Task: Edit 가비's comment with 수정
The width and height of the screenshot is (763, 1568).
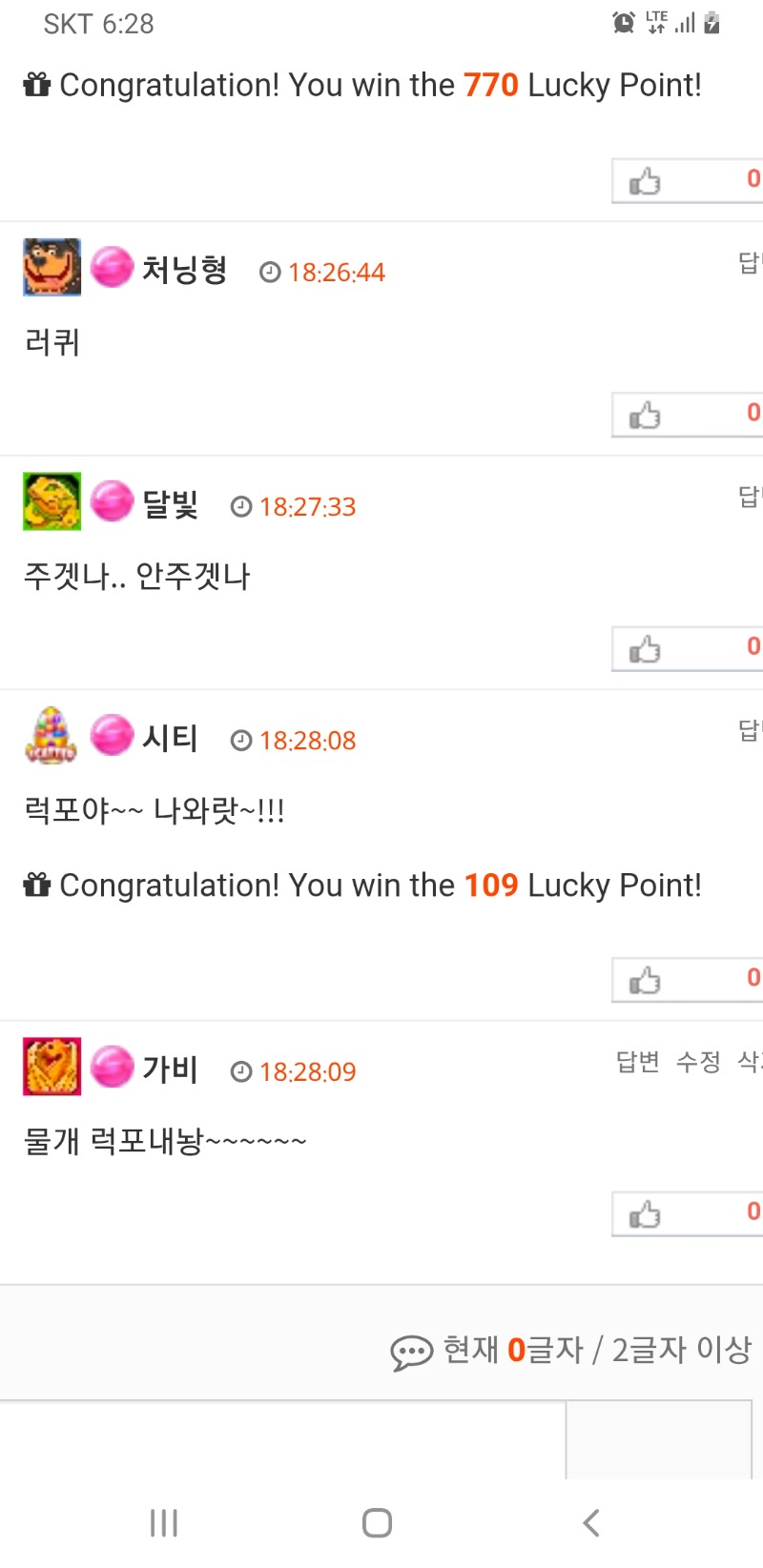Action: (697, 1062)
